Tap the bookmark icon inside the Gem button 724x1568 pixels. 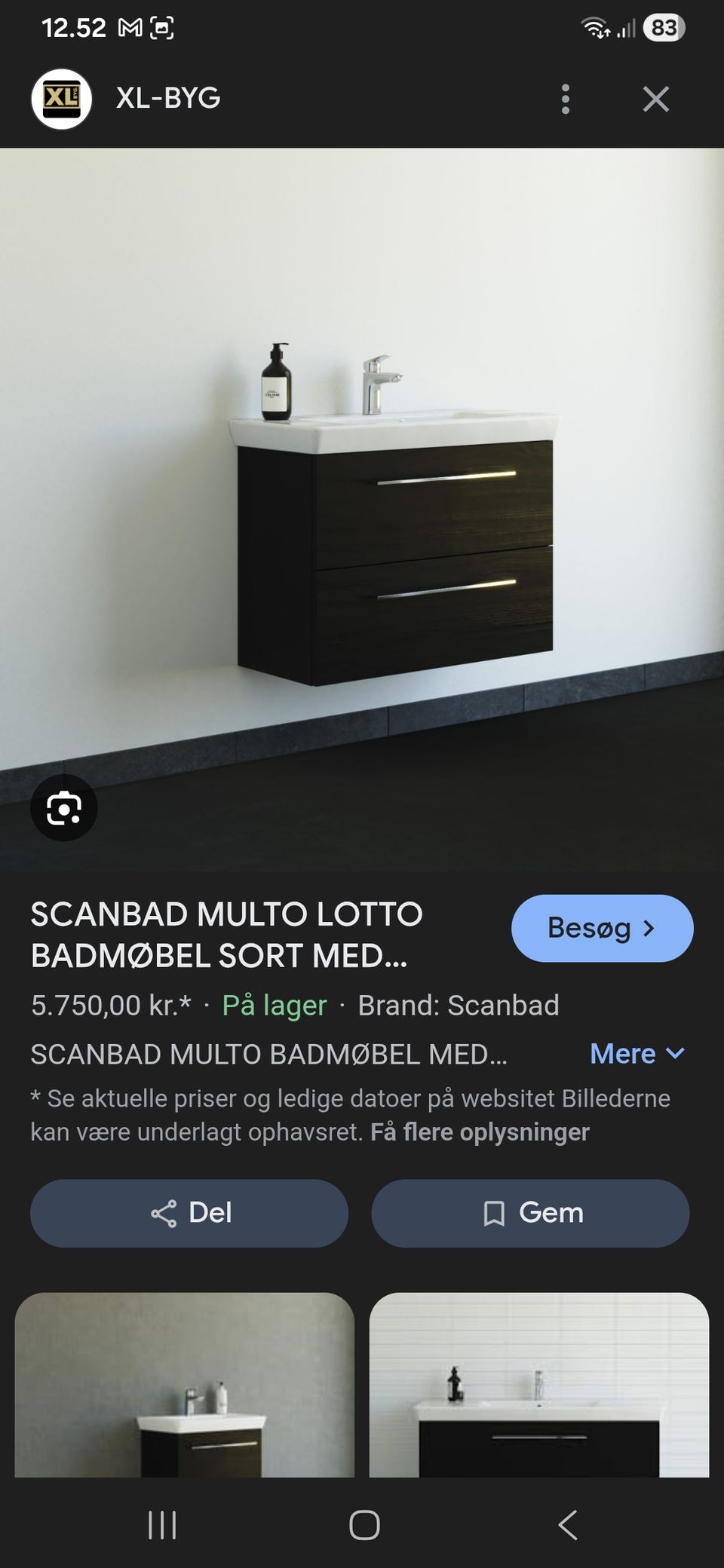coord(494,1212)
